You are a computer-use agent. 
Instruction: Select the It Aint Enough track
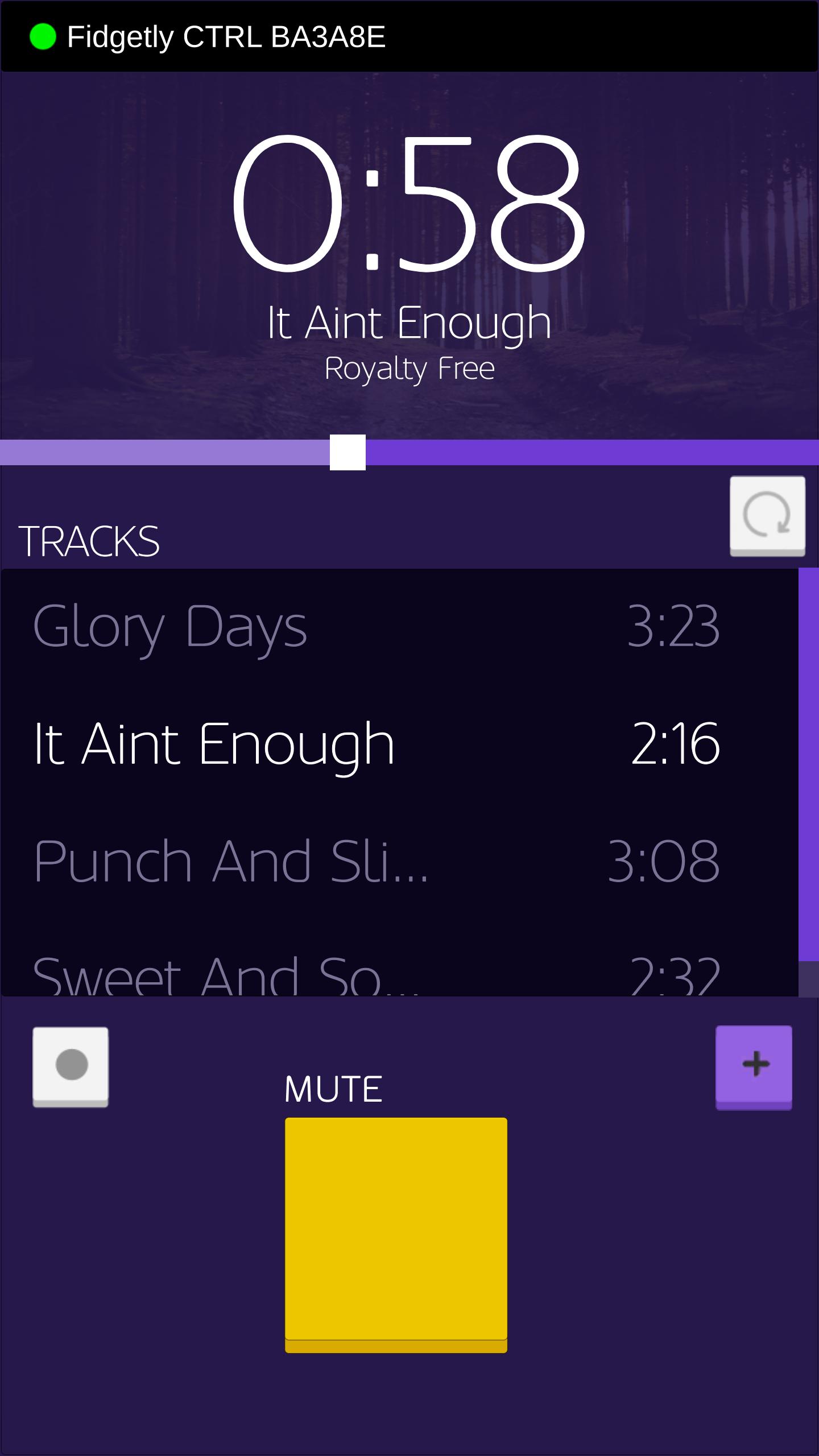pos(375,743)
